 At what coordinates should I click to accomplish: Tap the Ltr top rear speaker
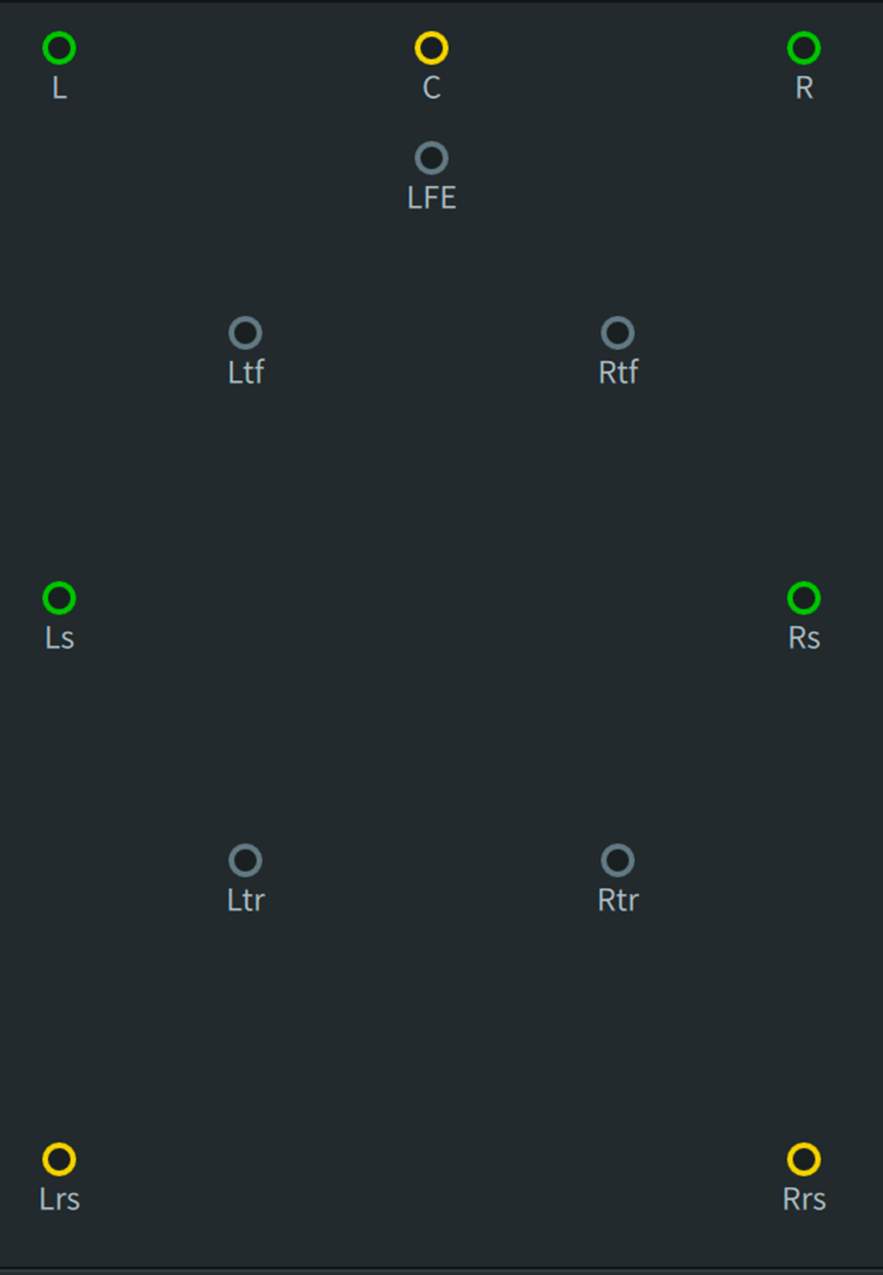245,860
